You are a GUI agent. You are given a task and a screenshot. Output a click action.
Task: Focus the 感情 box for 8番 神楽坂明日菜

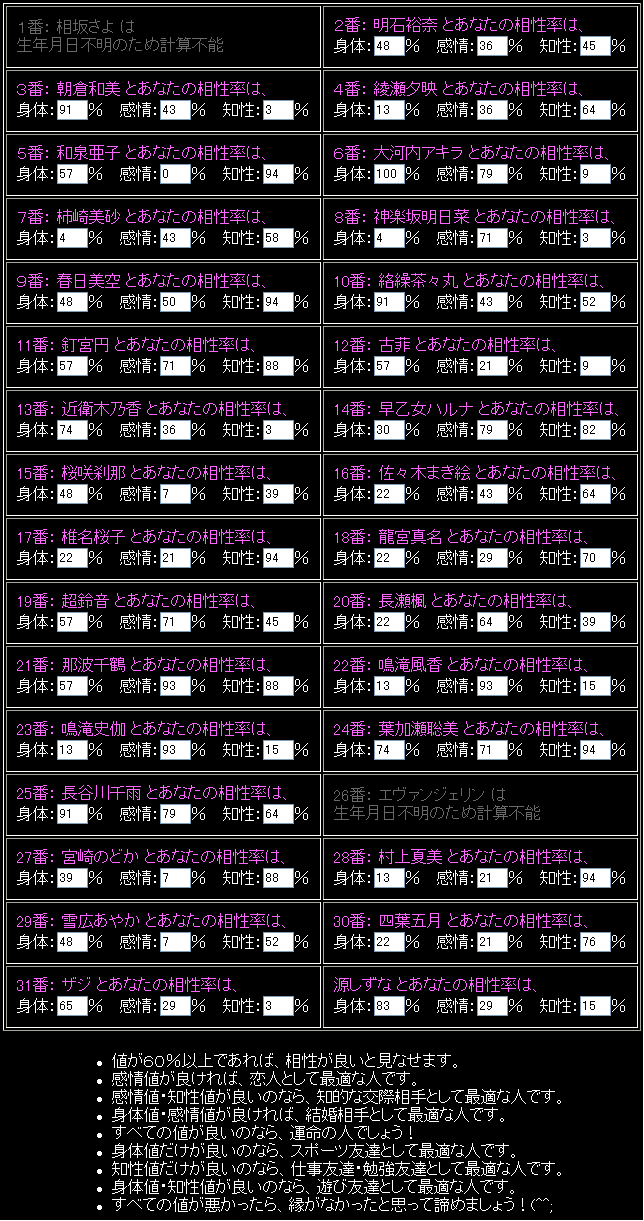491,238
